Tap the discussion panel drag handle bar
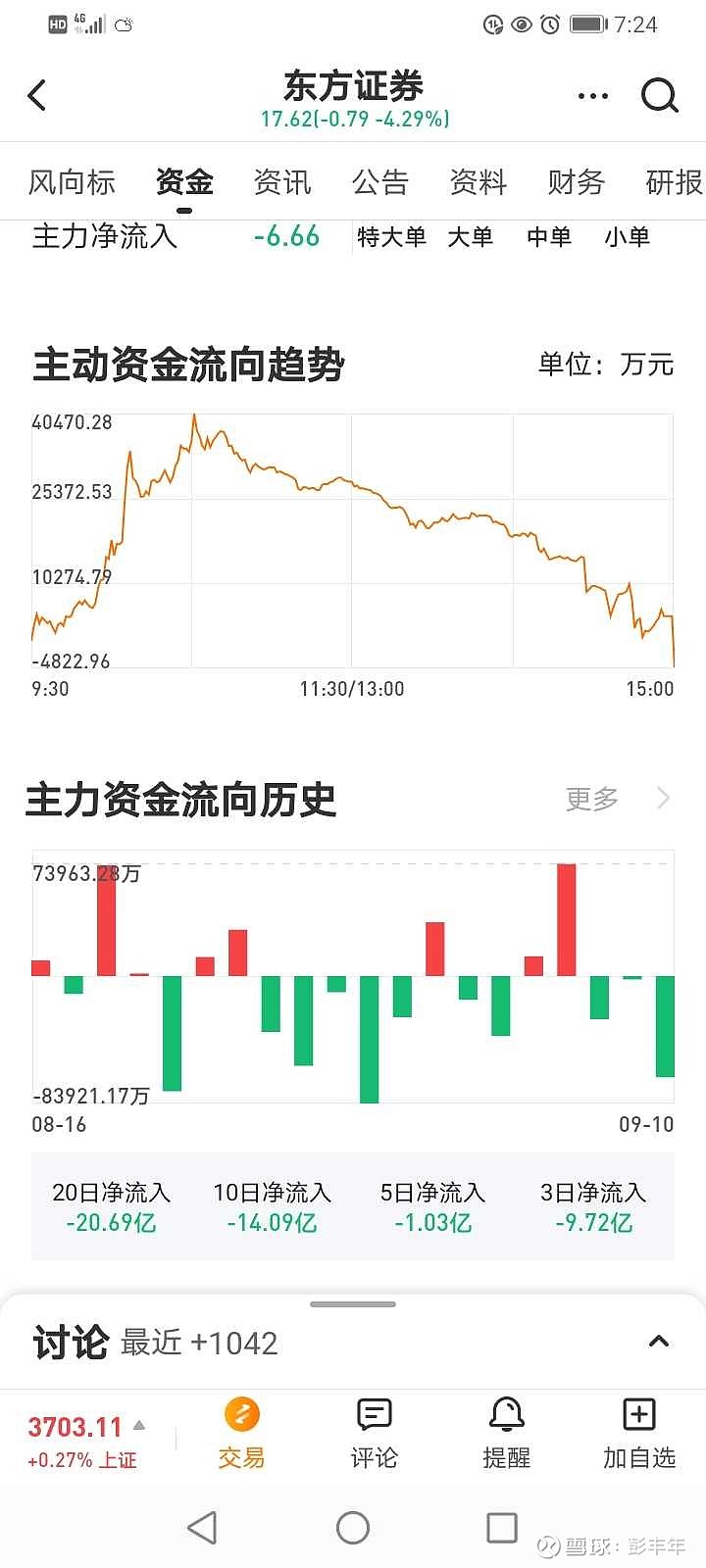 pos(353,1303)
